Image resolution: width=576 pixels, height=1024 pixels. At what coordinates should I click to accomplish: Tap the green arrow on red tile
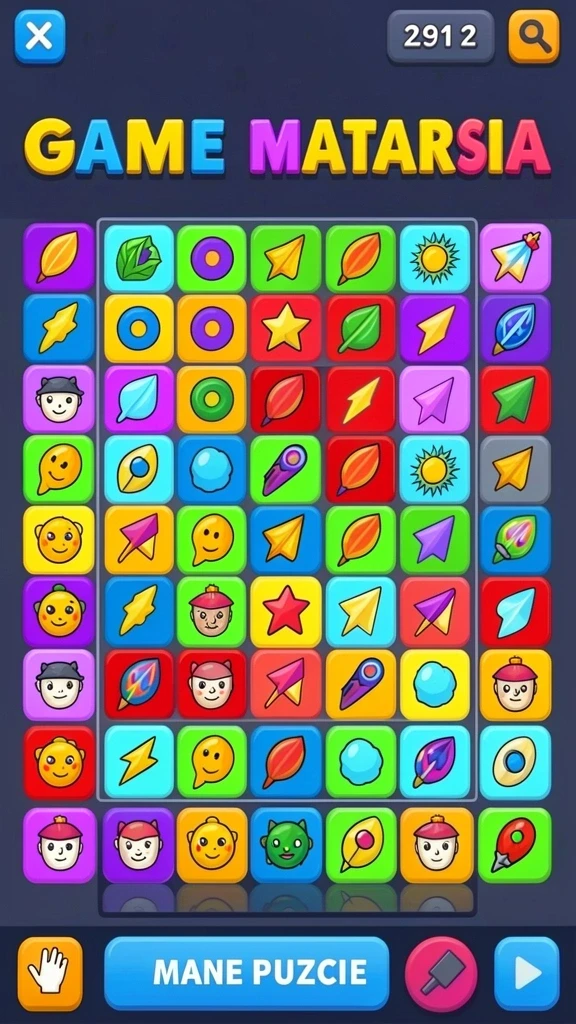pos(515,399)
